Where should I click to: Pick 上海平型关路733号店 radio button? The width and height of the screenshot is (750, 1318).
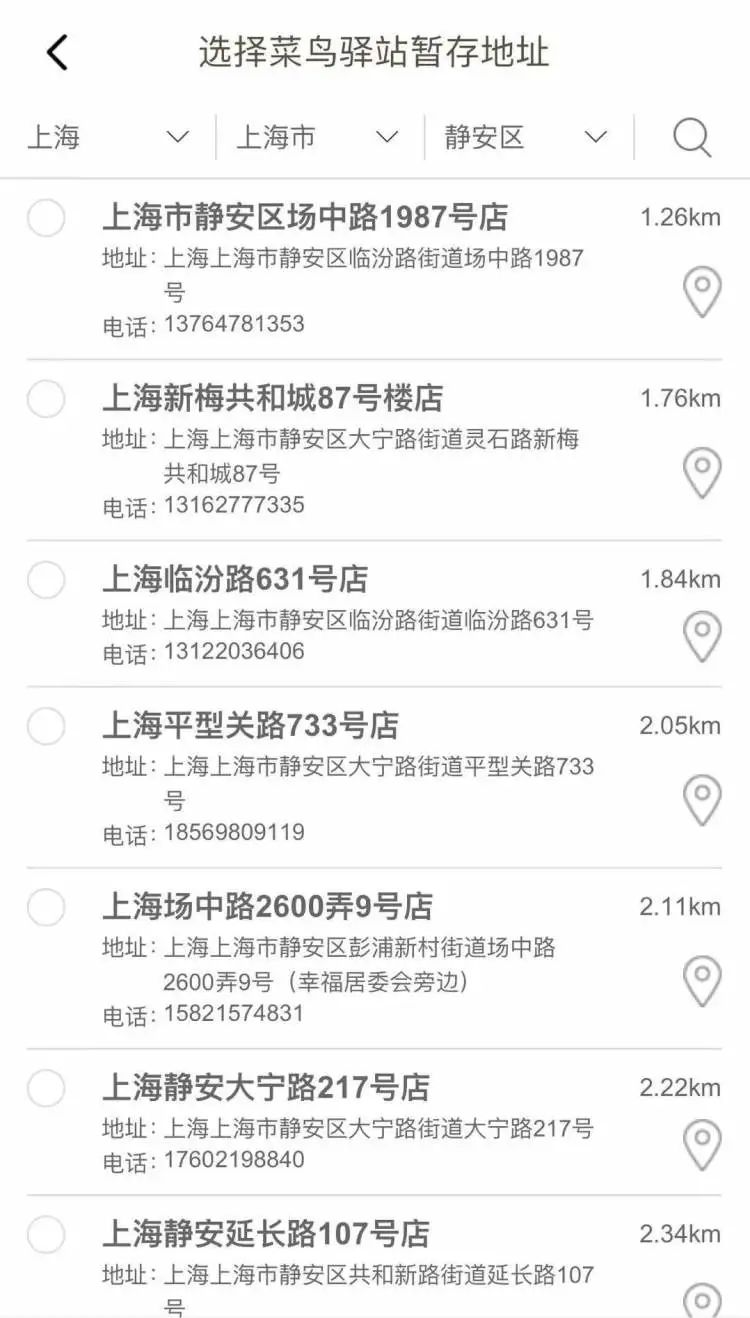46,726
